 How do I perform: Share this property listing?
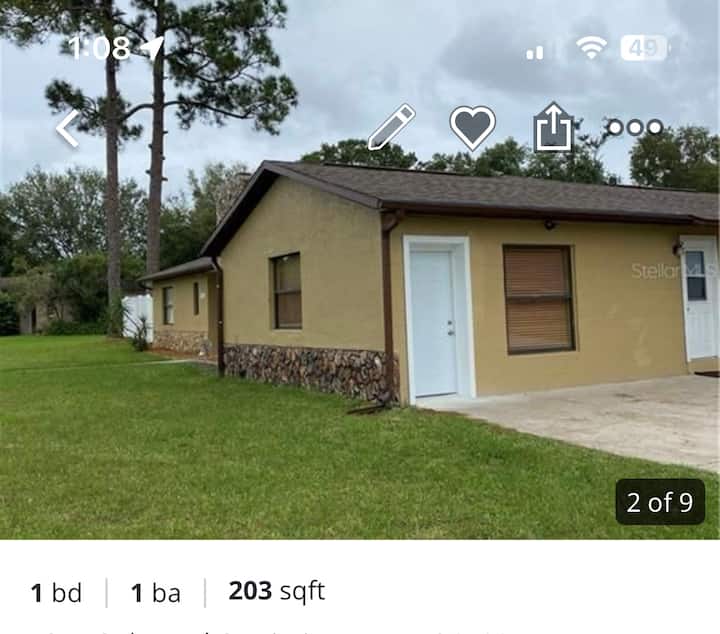tap(553, 128)
